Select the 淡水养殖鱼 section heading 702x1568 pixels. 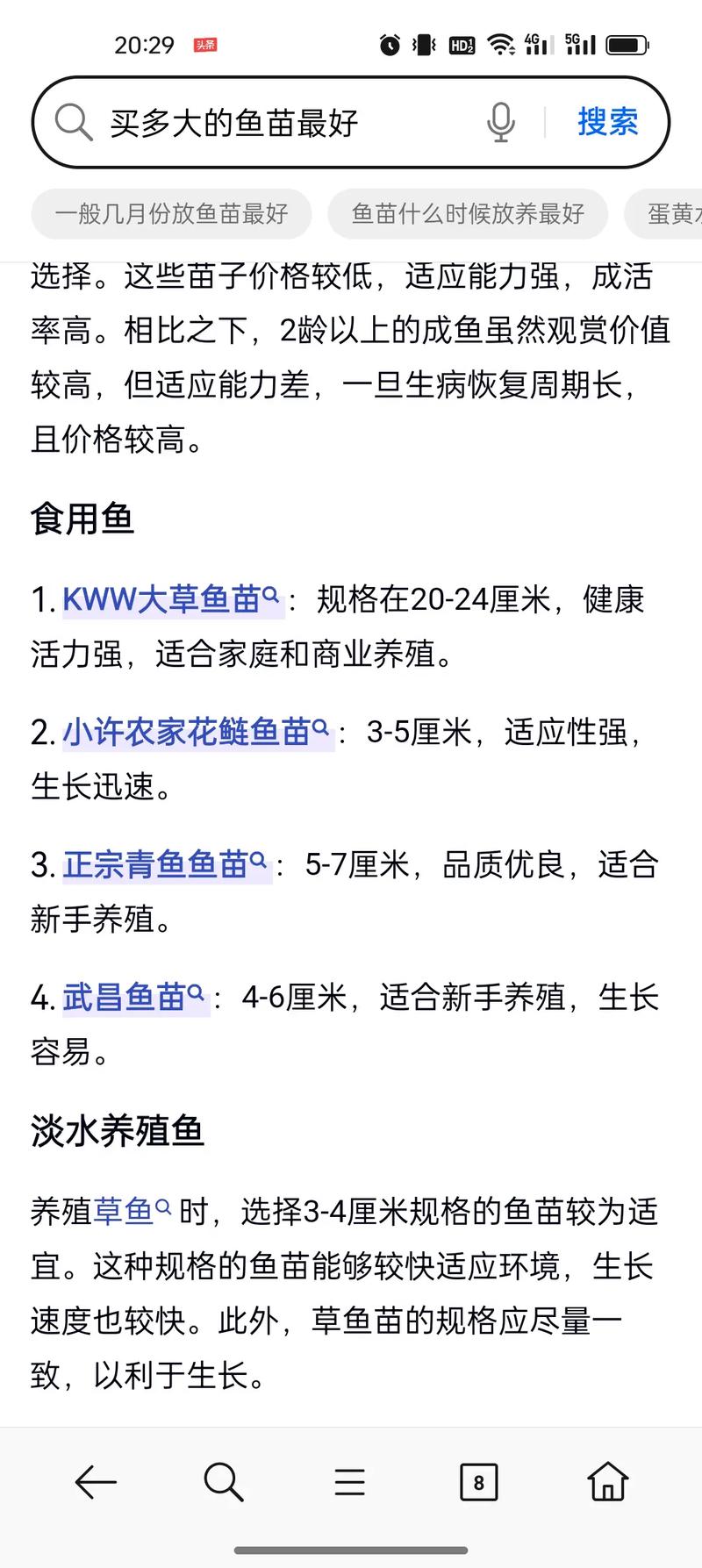[x=115, y=1131]
